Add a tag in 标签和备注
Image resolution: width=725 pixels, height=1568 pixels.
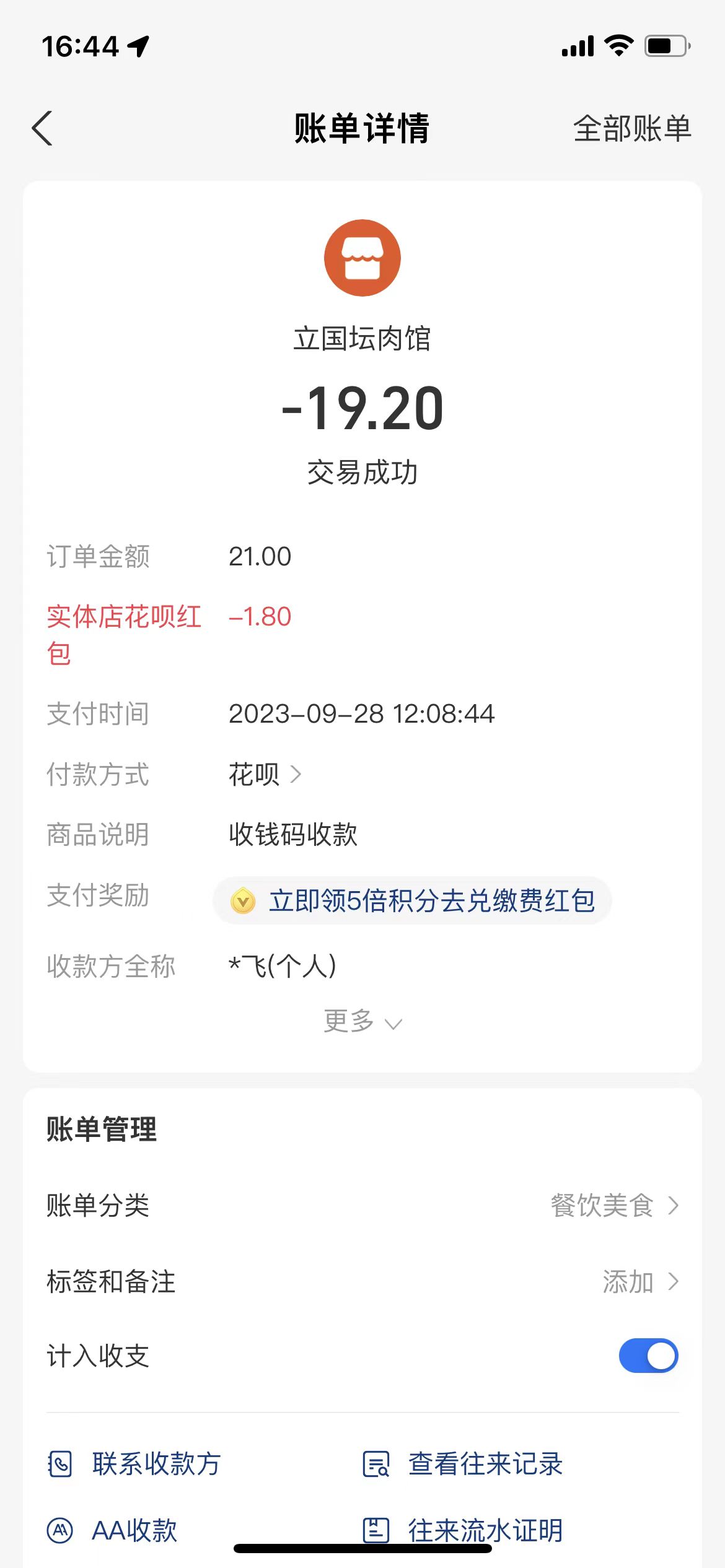[639, 1281]
